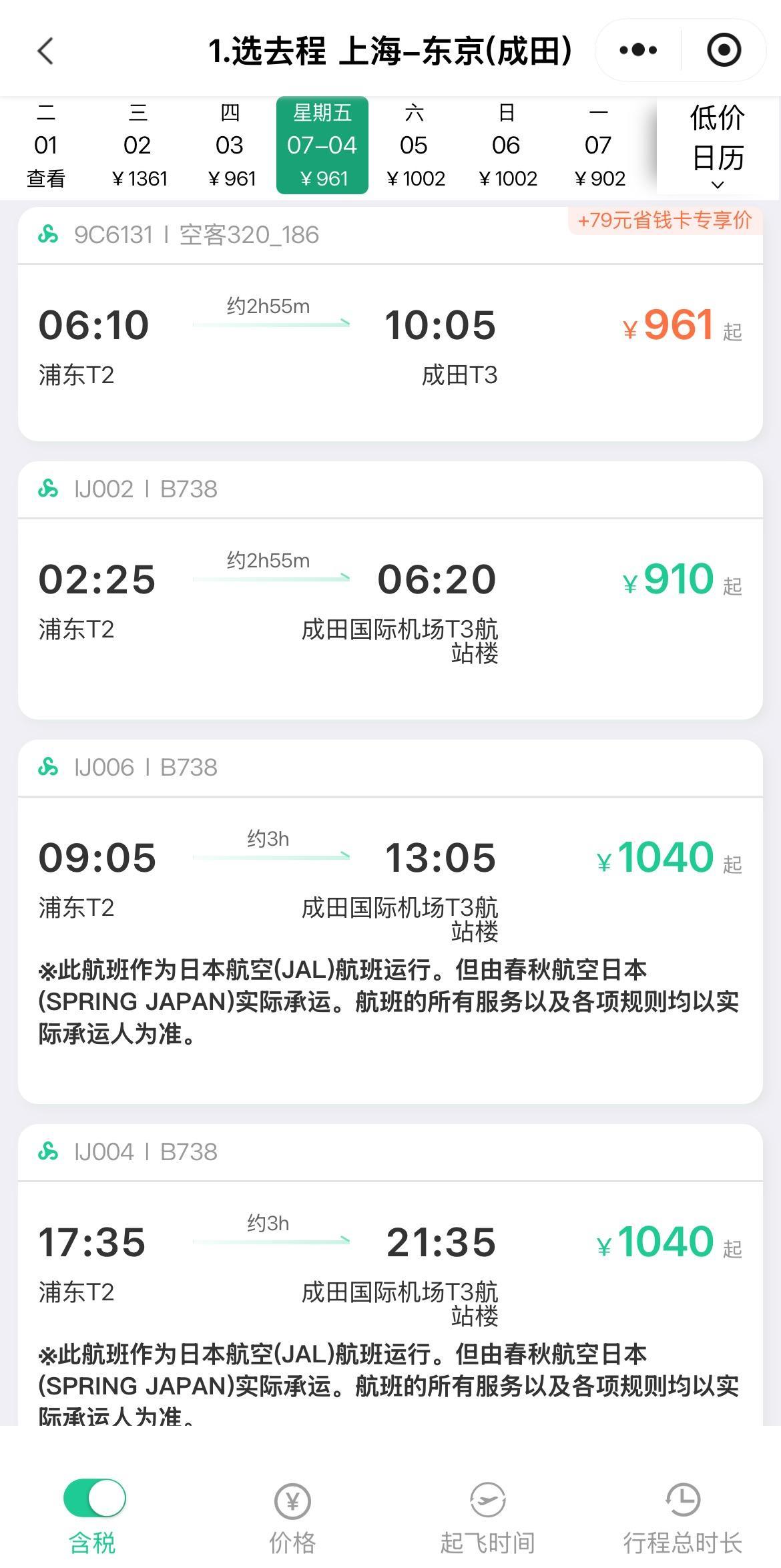Choose flight IJ002 departing 02:25
781x1568 pixels.
[390, 601]
